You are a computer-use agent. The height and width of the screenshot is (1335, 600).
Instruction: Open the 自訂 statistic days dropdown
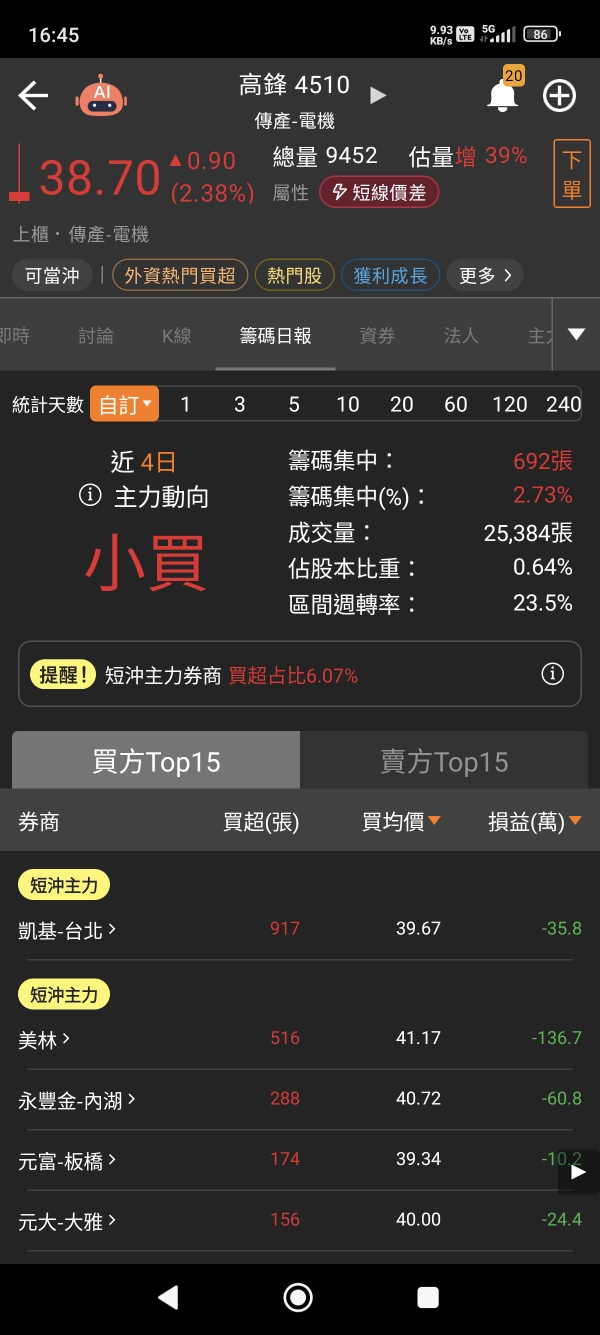(x=125, y=404)
